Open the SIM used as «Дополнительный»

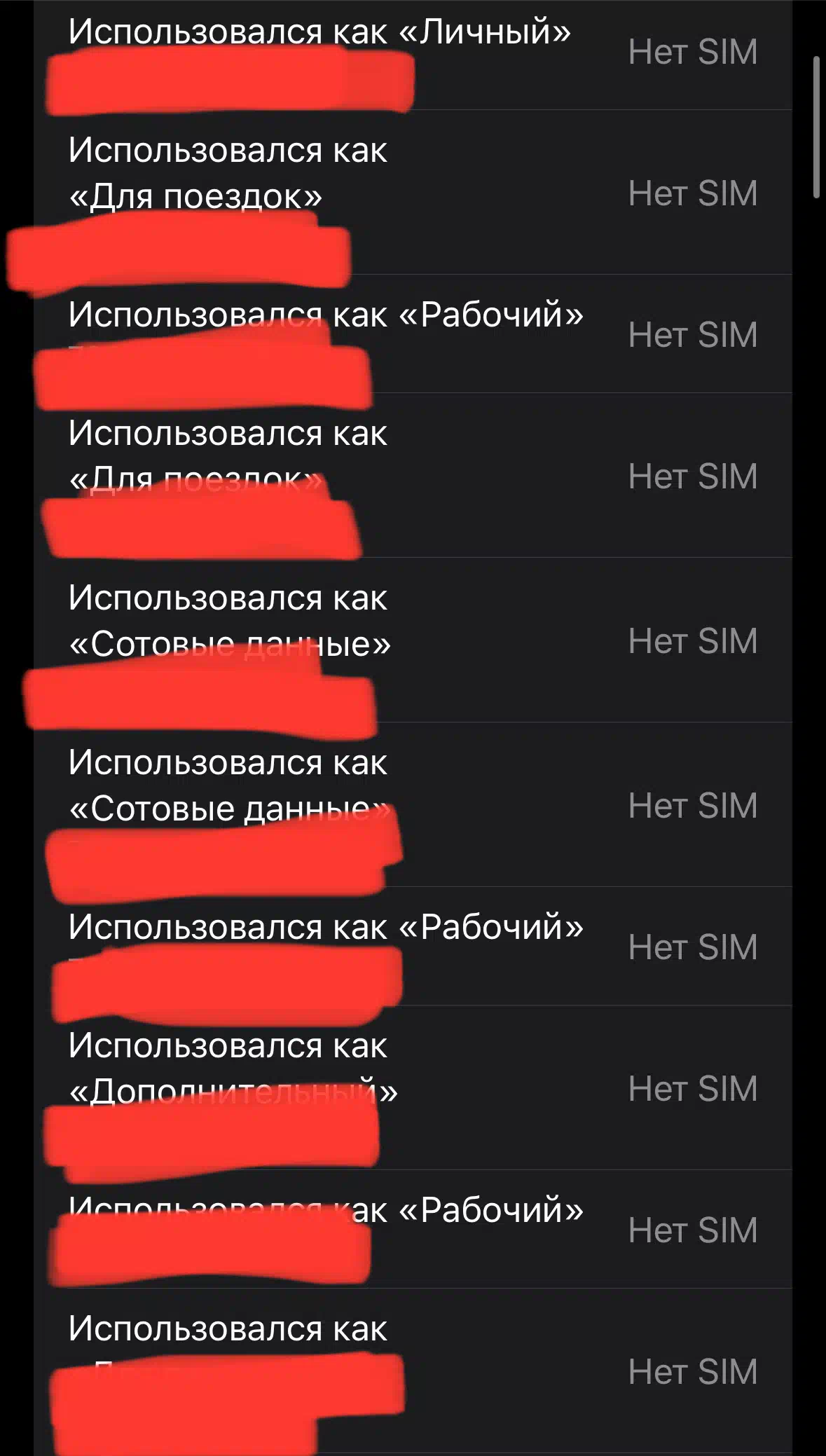(x=413, y=1087)
